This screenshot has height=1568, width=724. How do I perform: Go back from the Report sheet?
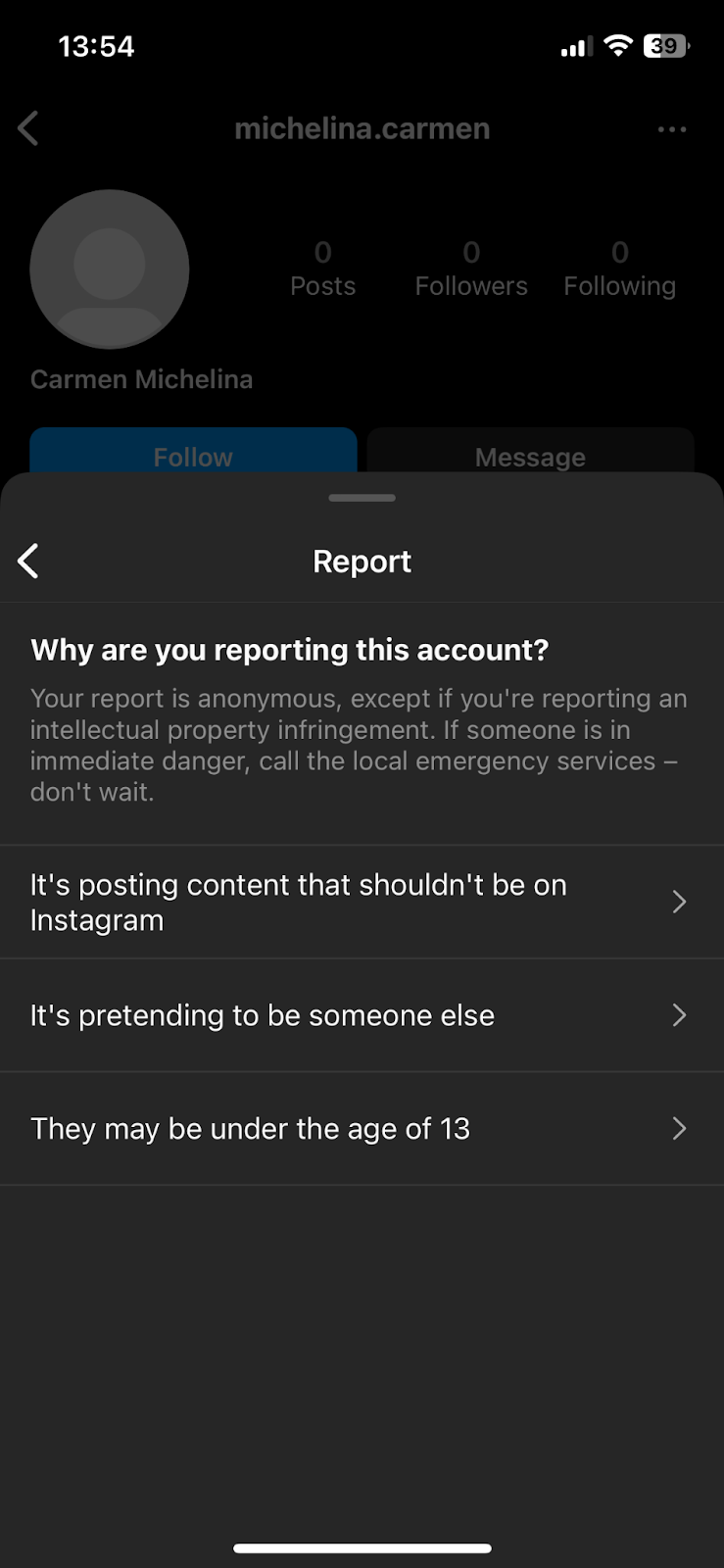[x=28, y=562]
